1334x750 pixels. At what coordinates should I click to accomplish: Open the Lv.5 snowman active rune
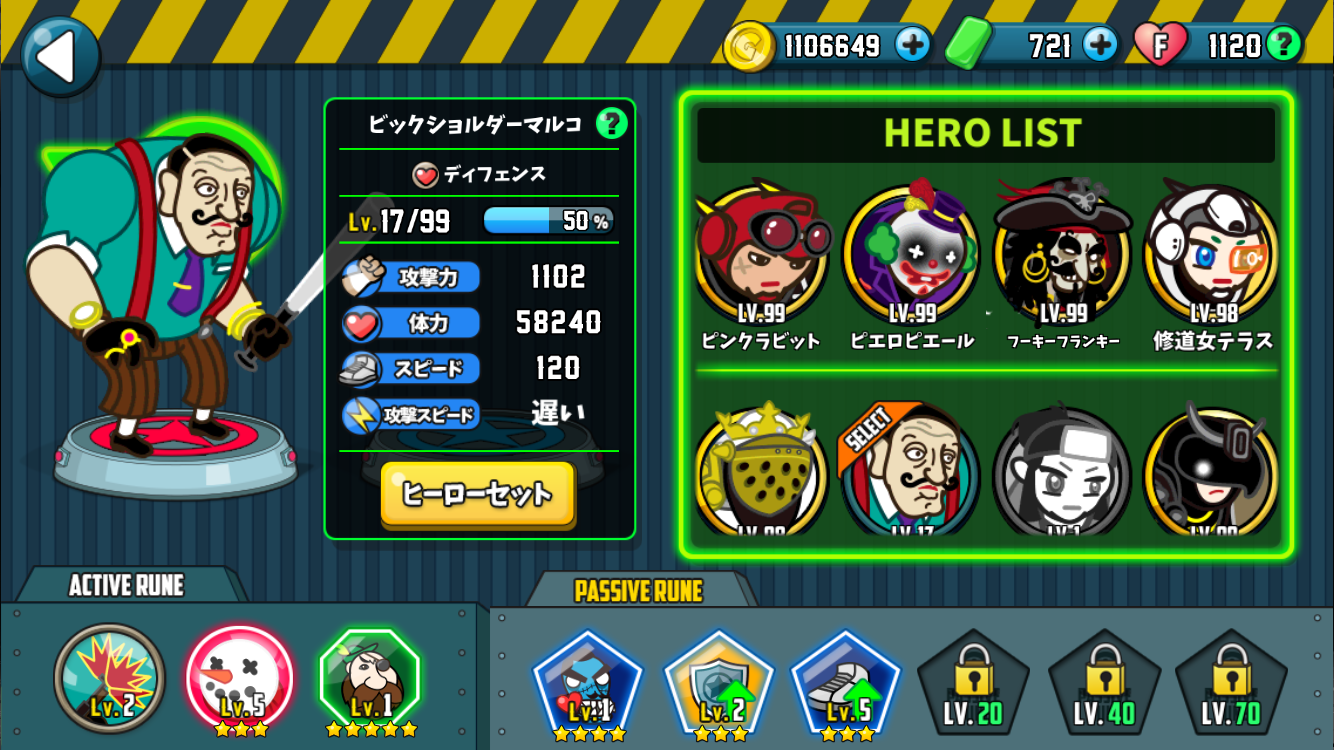click(240, 678)
